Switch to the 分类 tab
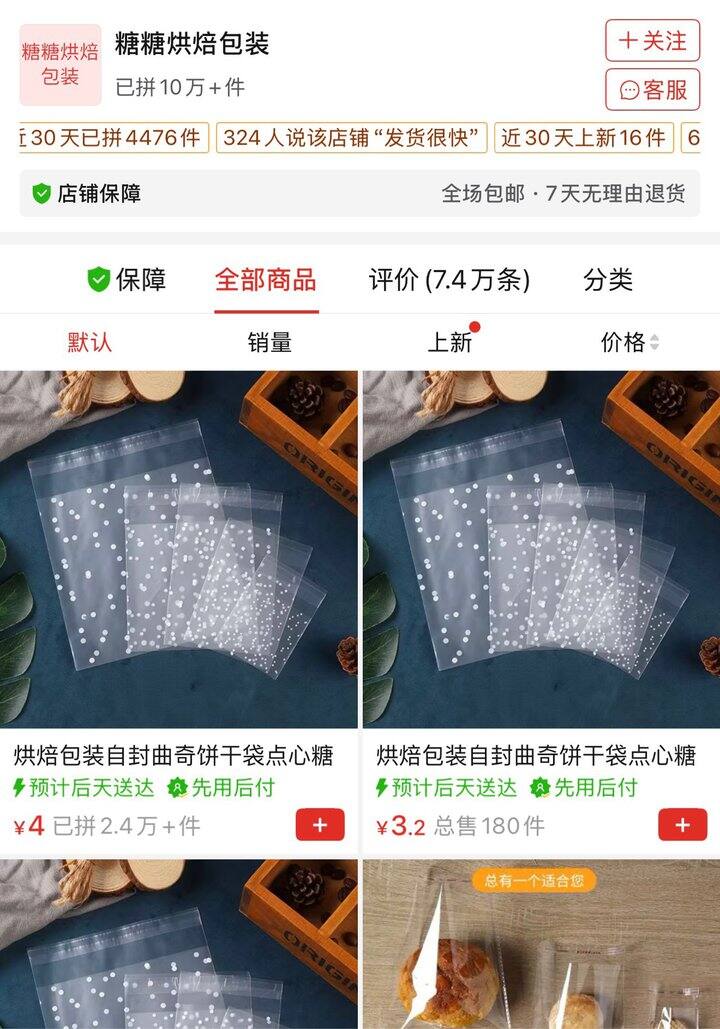The height and width of the screenshot is (1029, 720). [x=608, y=280]
